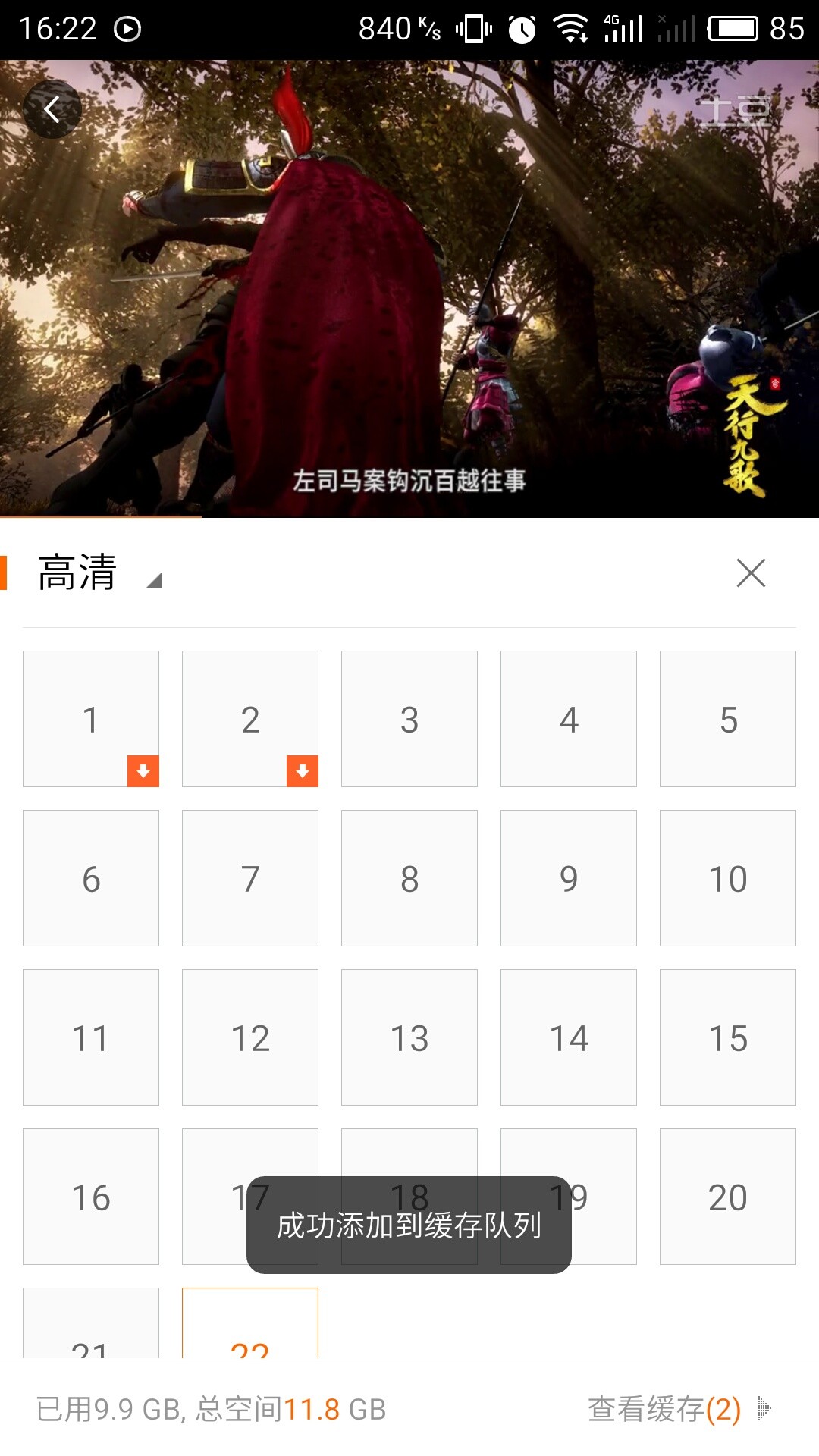
Task: Select episode 1 for download
Action: pyautogui.click(x=90, y=717)
